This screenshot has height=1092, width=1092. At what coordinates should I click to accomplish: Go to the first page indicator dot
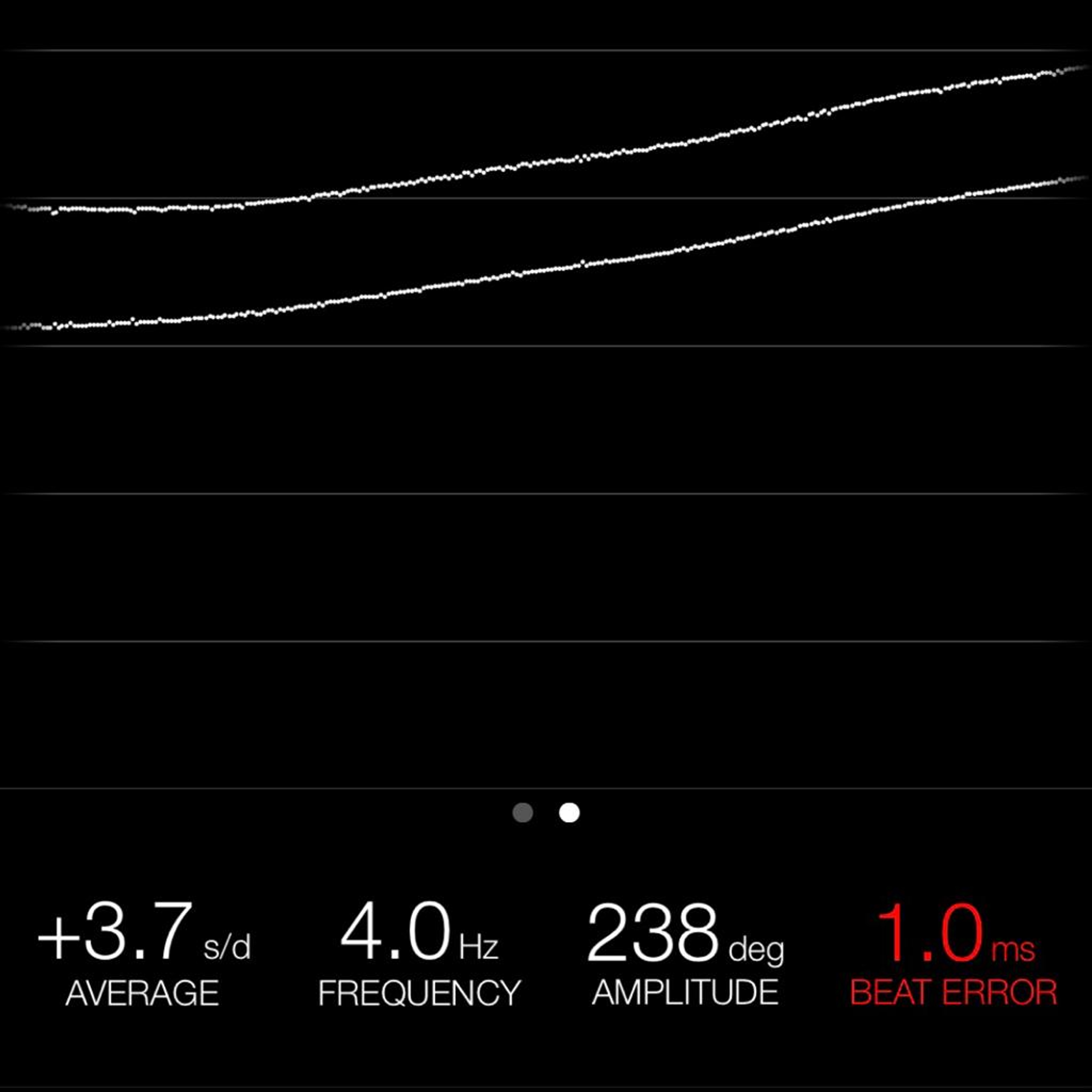522,813
